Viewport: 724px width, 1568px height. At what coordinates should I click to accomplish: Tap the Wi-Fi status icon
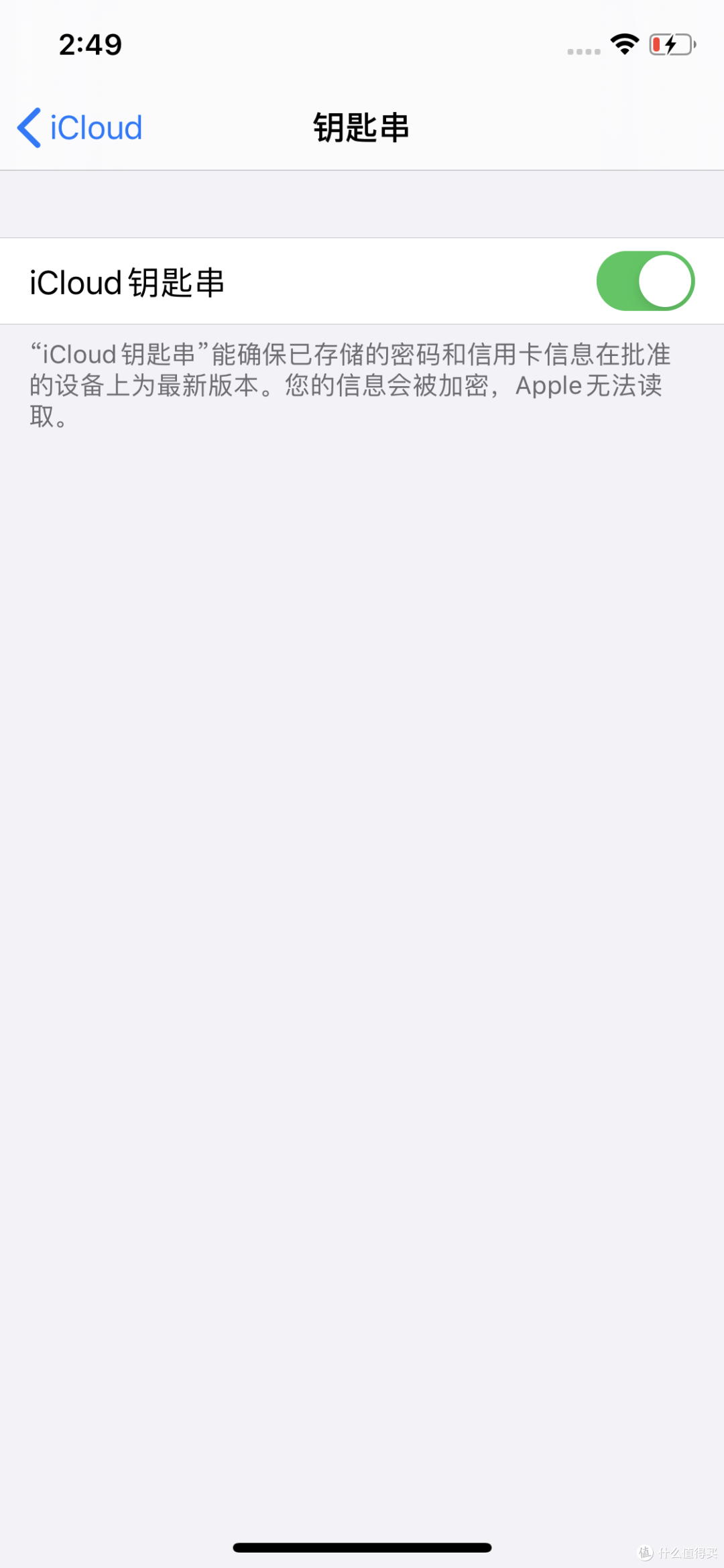coord(623,44)
